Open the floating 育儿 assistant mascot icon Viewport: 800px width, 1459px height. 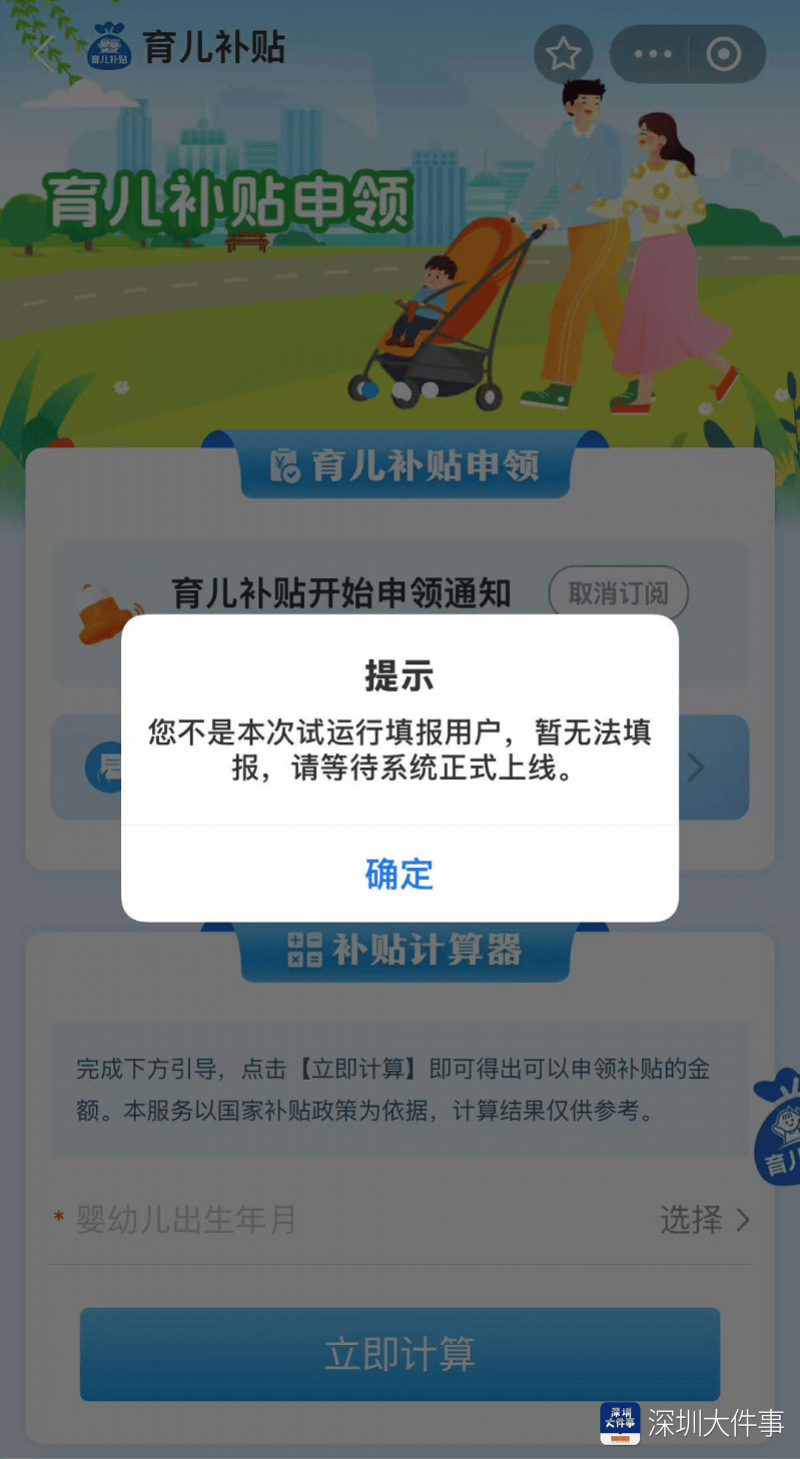pyautogui.click(x=778, y=1130)
